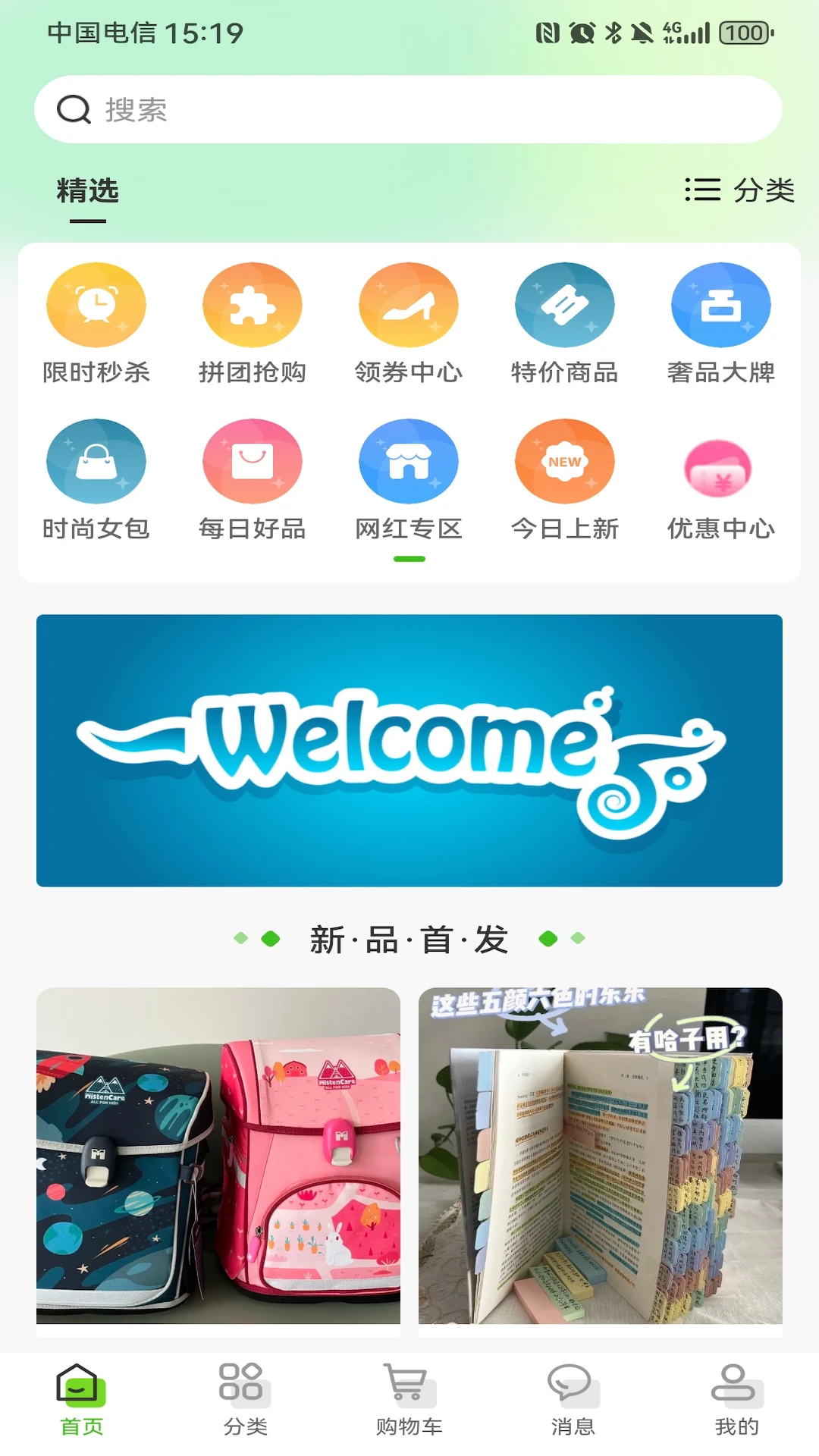Open the 购物车 shopping cart tab

point(408,1399)
